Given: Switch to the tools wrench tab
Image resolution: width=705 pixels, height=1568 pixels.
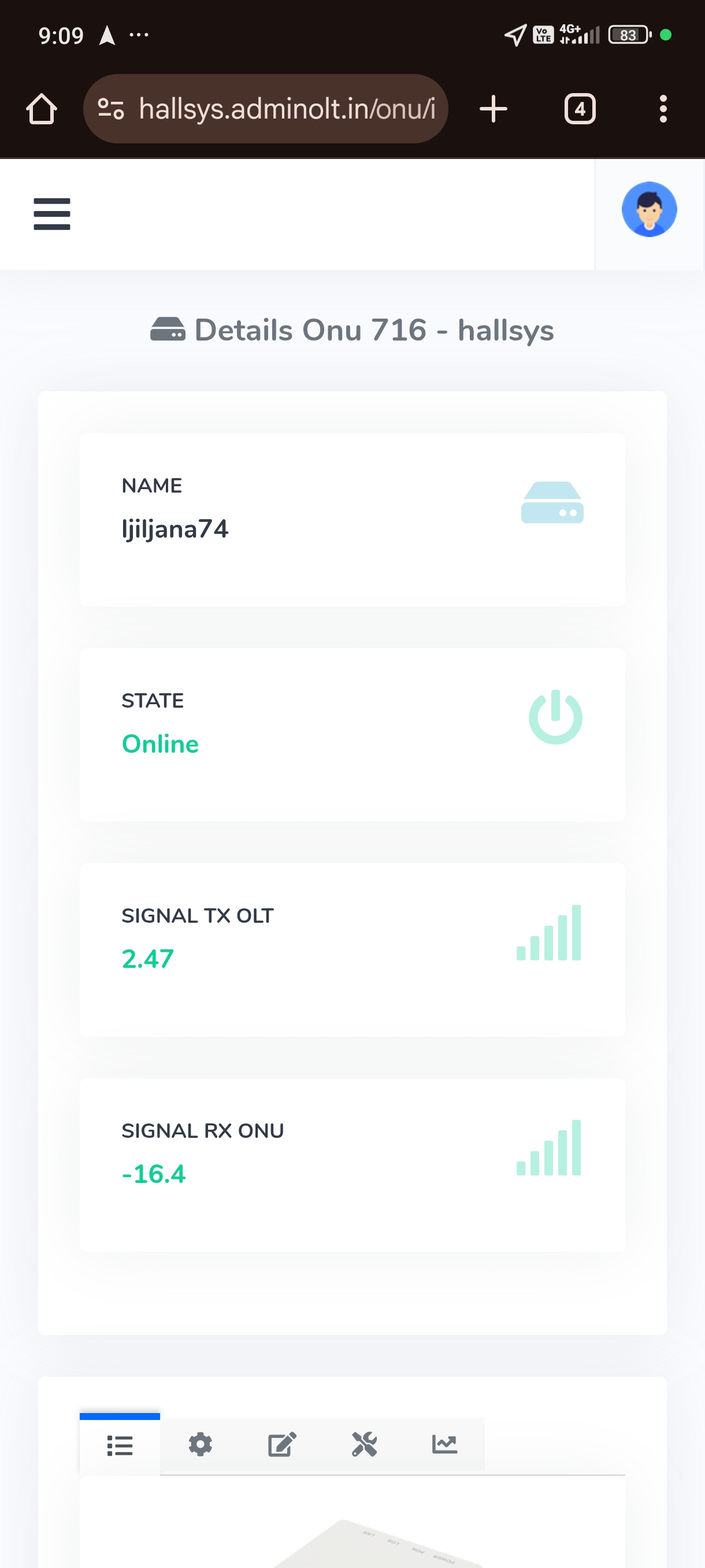Looking at the screenshot, I should point(363,1444).
